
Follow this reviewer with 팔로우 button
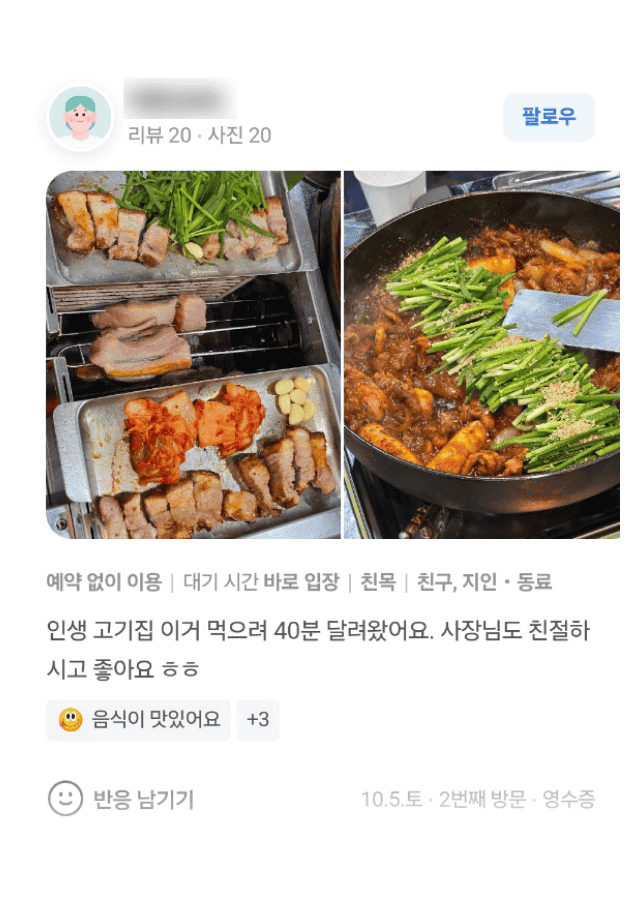(x=548, y=117)
